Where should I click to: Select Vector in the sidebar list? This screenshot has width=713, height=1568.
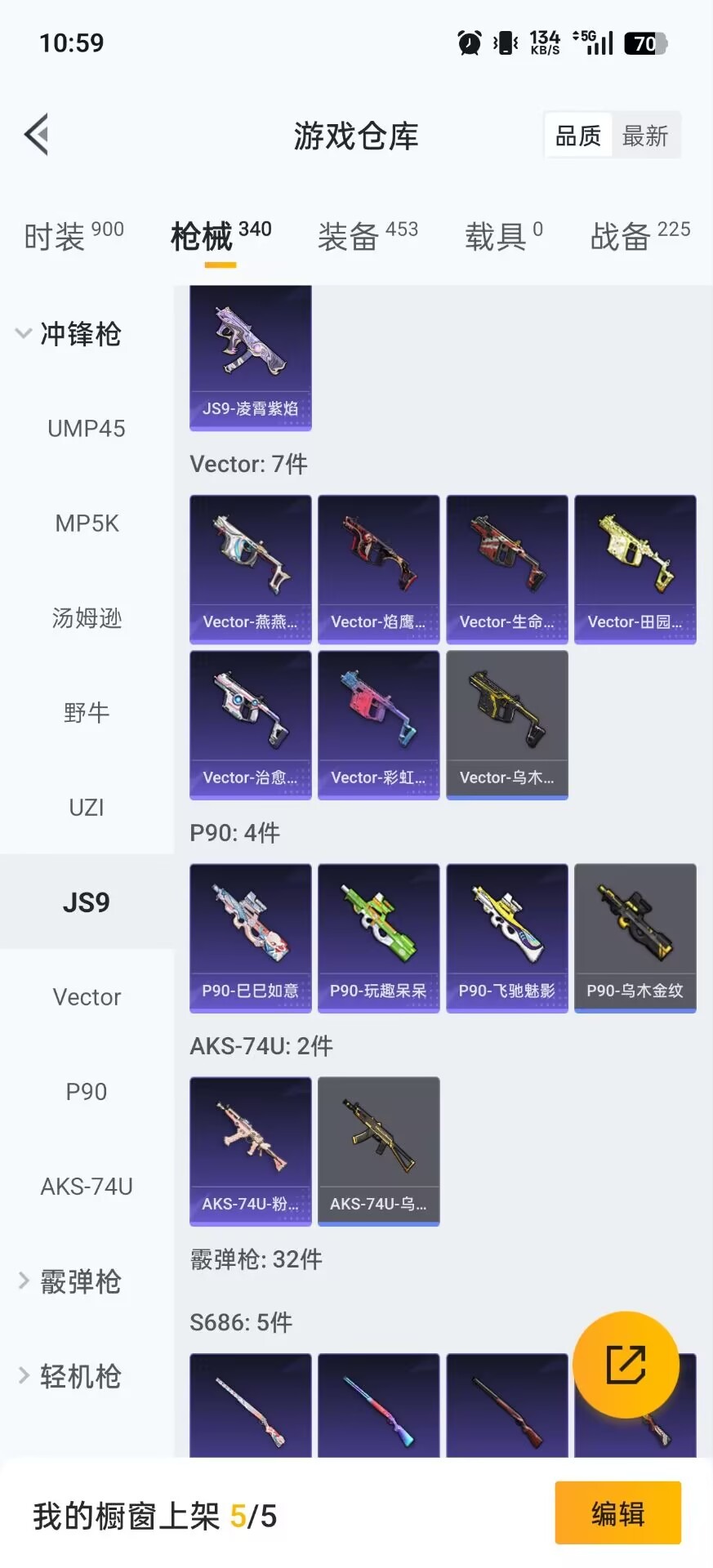pyautogui.click(x=87, y=996)
